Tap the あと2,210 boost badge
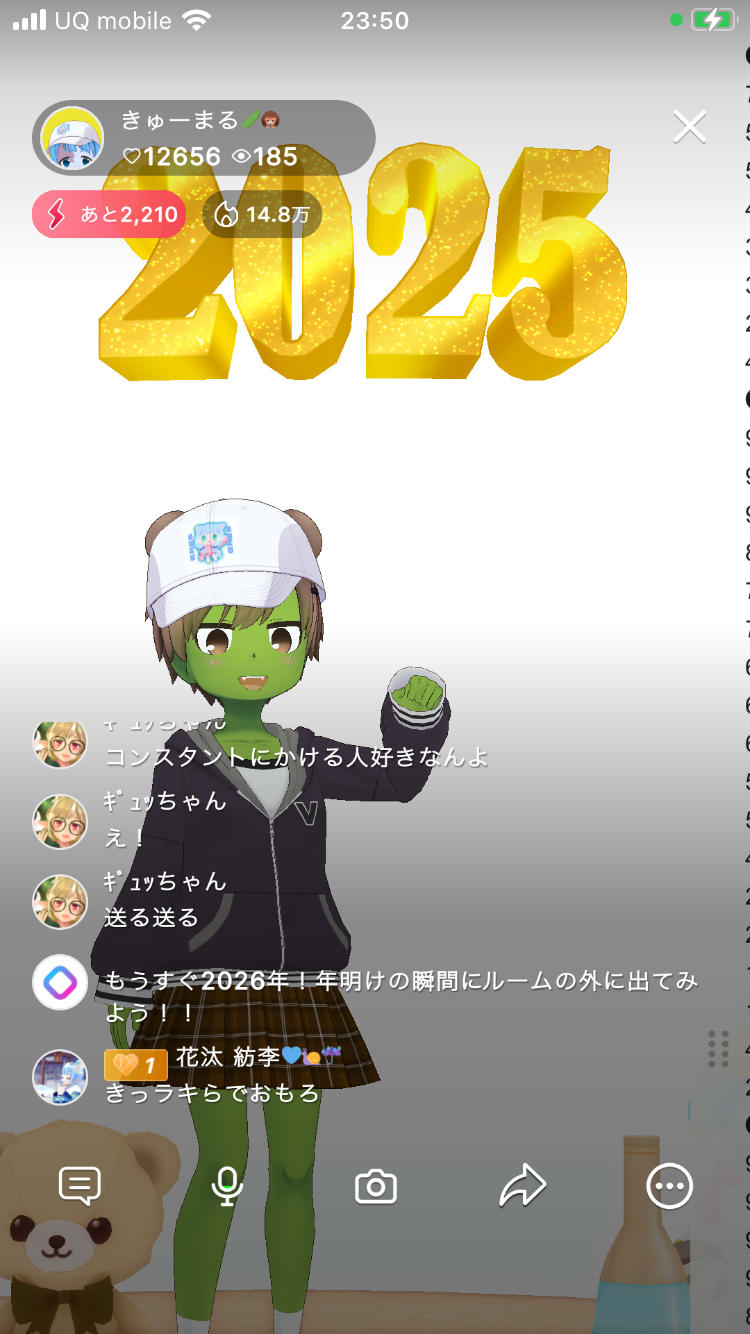Screen dimensions: 750x1334 (x=109, y=214)
